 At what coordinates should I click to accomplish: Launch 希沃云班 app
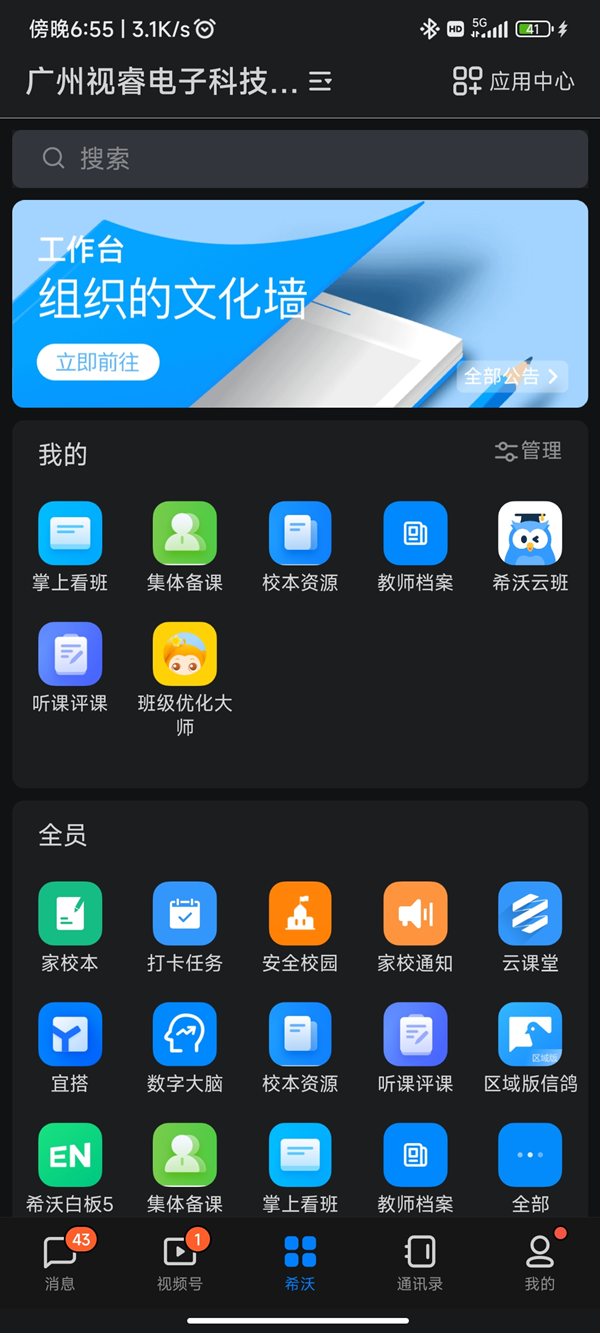[530, 546]
